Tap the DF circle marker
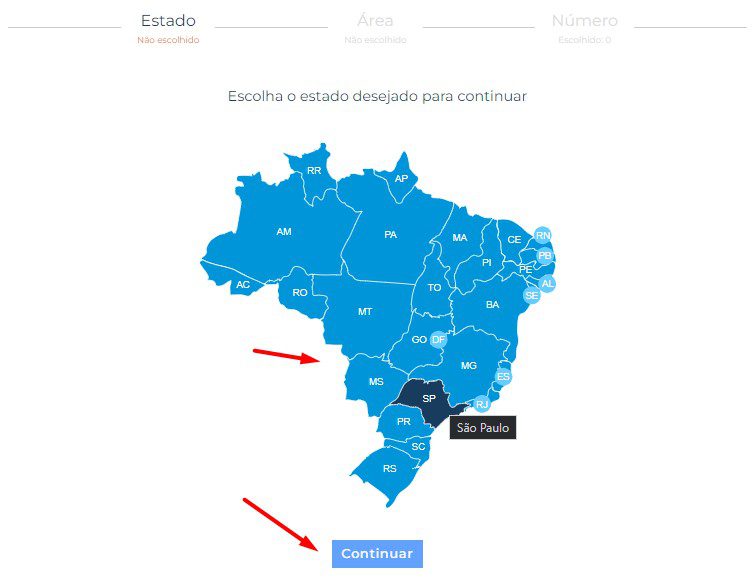756x578 pixels. coord(438,339)
